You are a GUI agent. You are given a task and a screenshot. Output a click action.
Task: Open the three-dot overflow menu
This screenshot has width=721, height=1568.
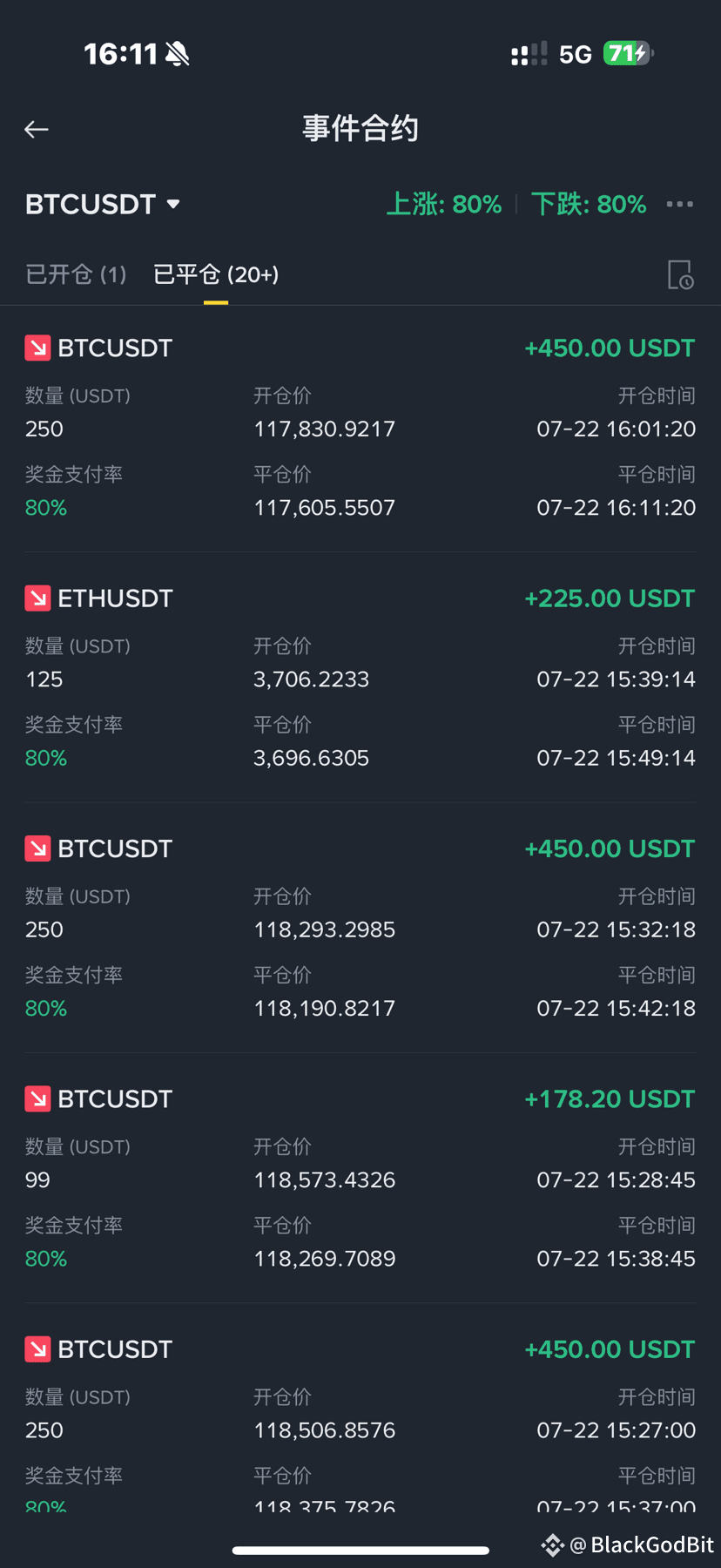679,204
